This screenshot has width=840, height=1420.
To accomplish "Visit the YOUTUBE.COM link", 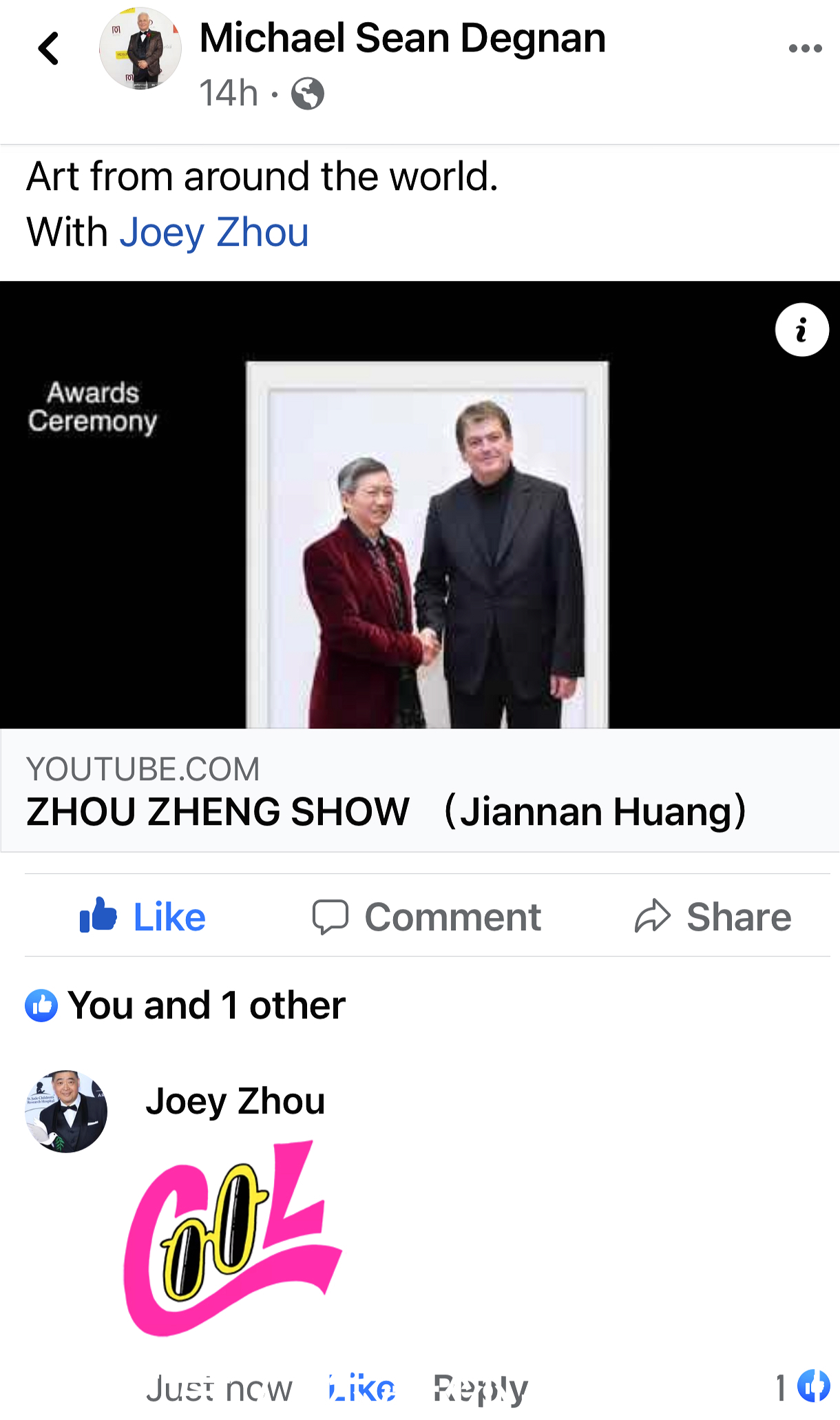I will [x=143, y=769].
